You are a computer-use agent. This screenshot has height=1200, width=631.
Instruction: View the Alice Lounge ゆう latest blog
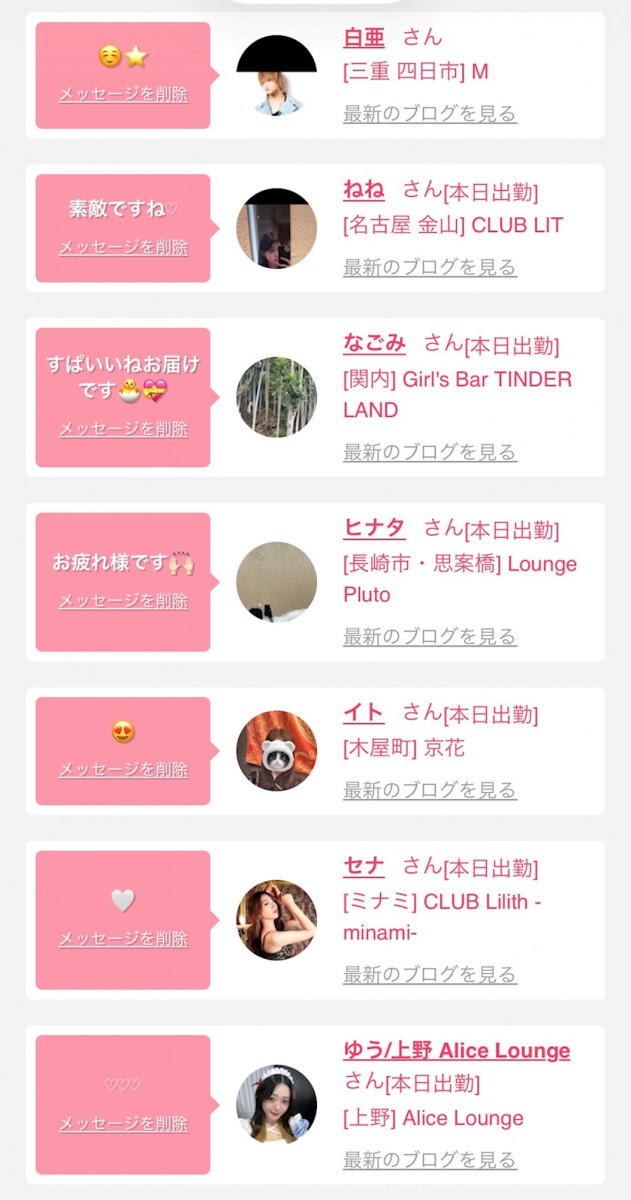430,1160
